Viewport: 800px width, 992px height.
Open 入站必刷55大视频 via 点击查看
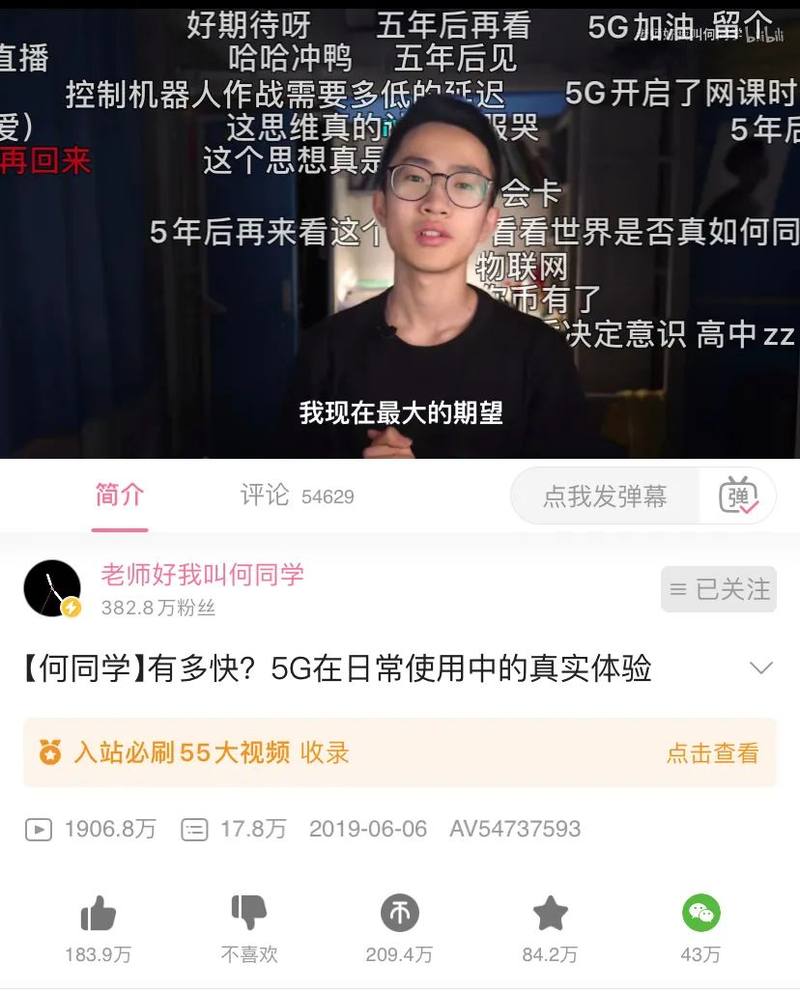click(x=712, y=753)
